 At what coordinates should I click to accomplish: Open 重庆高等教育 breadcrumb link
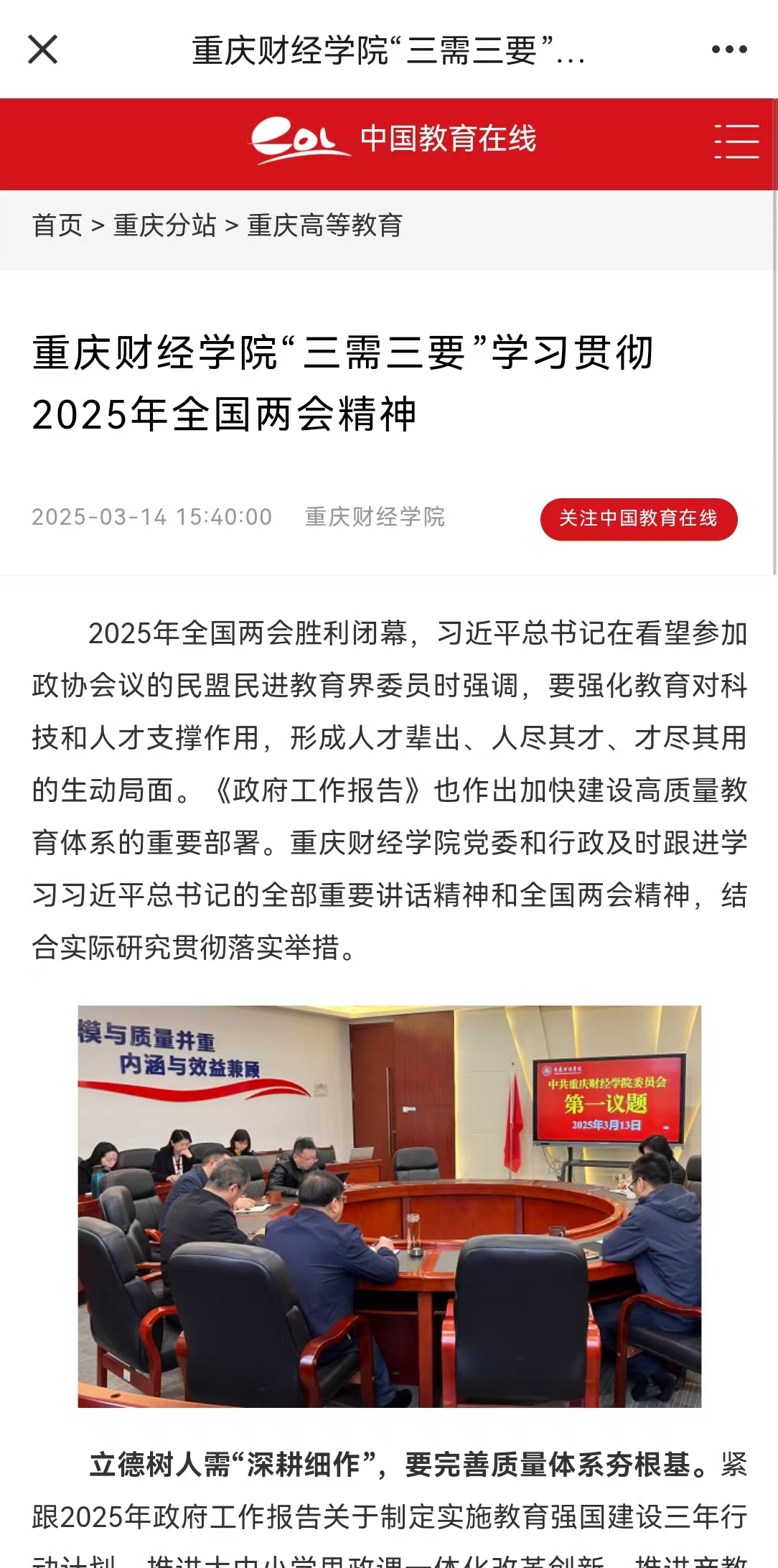[x=324, y=225]
